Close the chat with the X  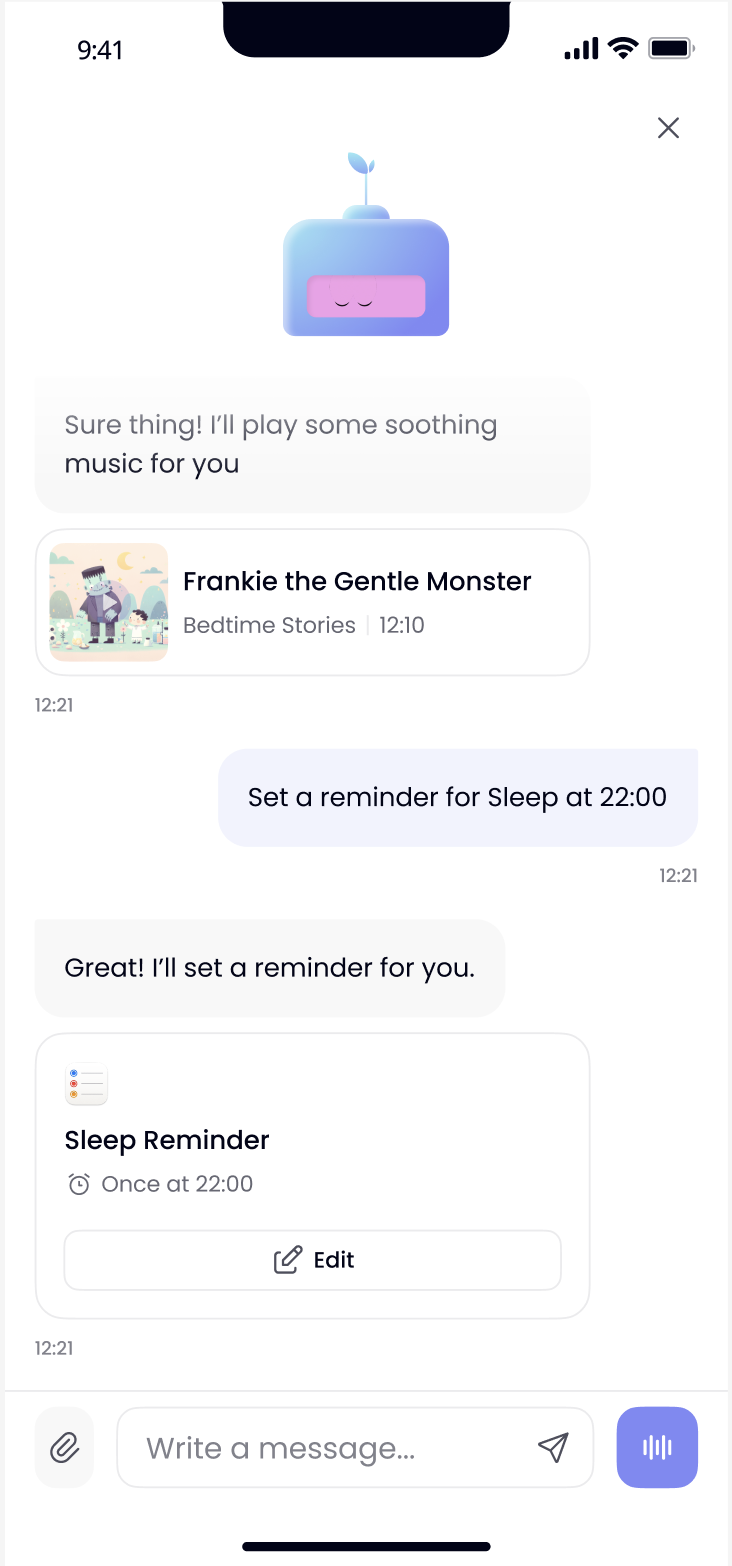click(667, 128)
